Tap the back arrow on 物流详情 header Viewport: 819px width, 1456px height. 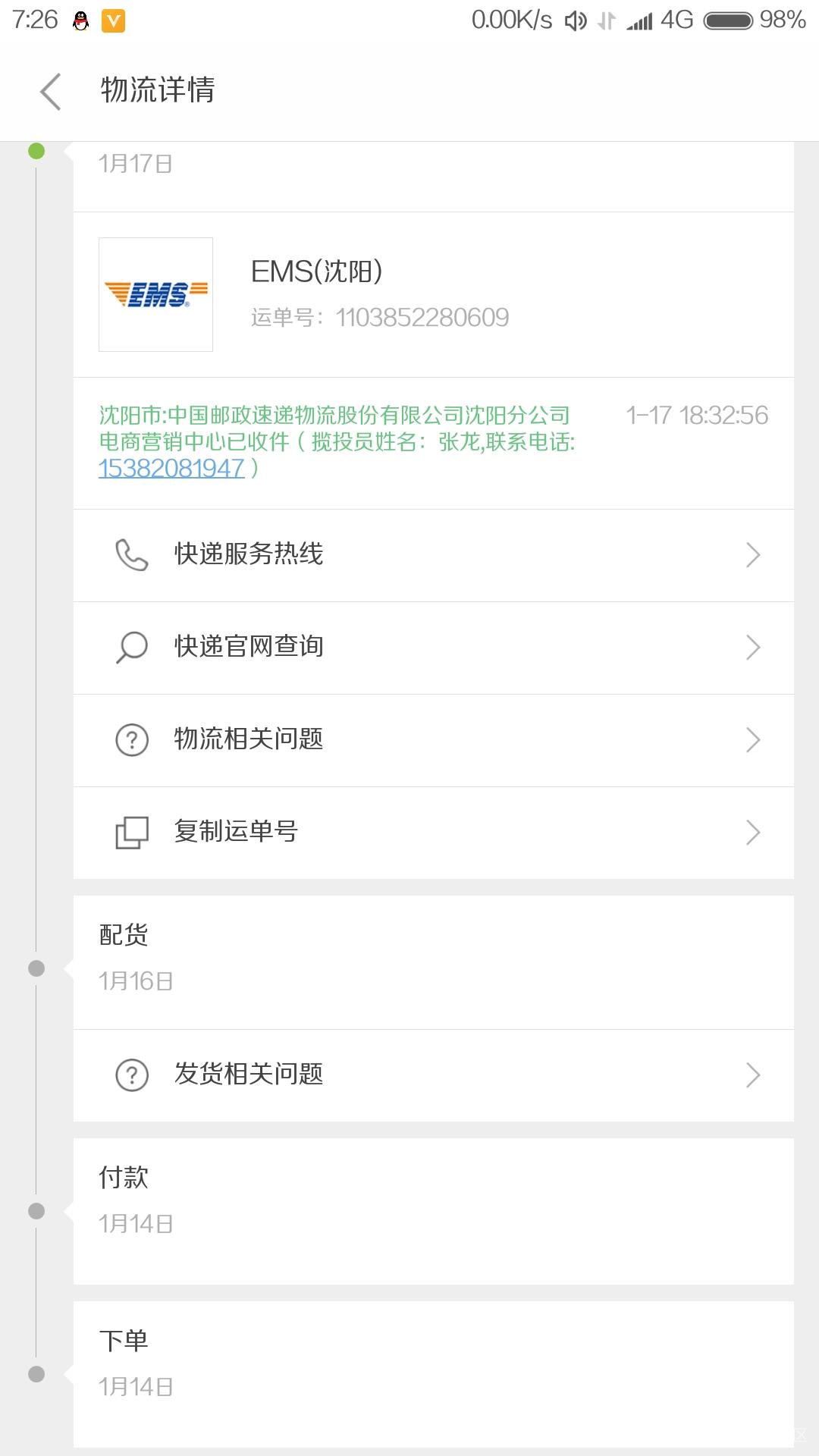pyautogui.click(x=50, y=91)
